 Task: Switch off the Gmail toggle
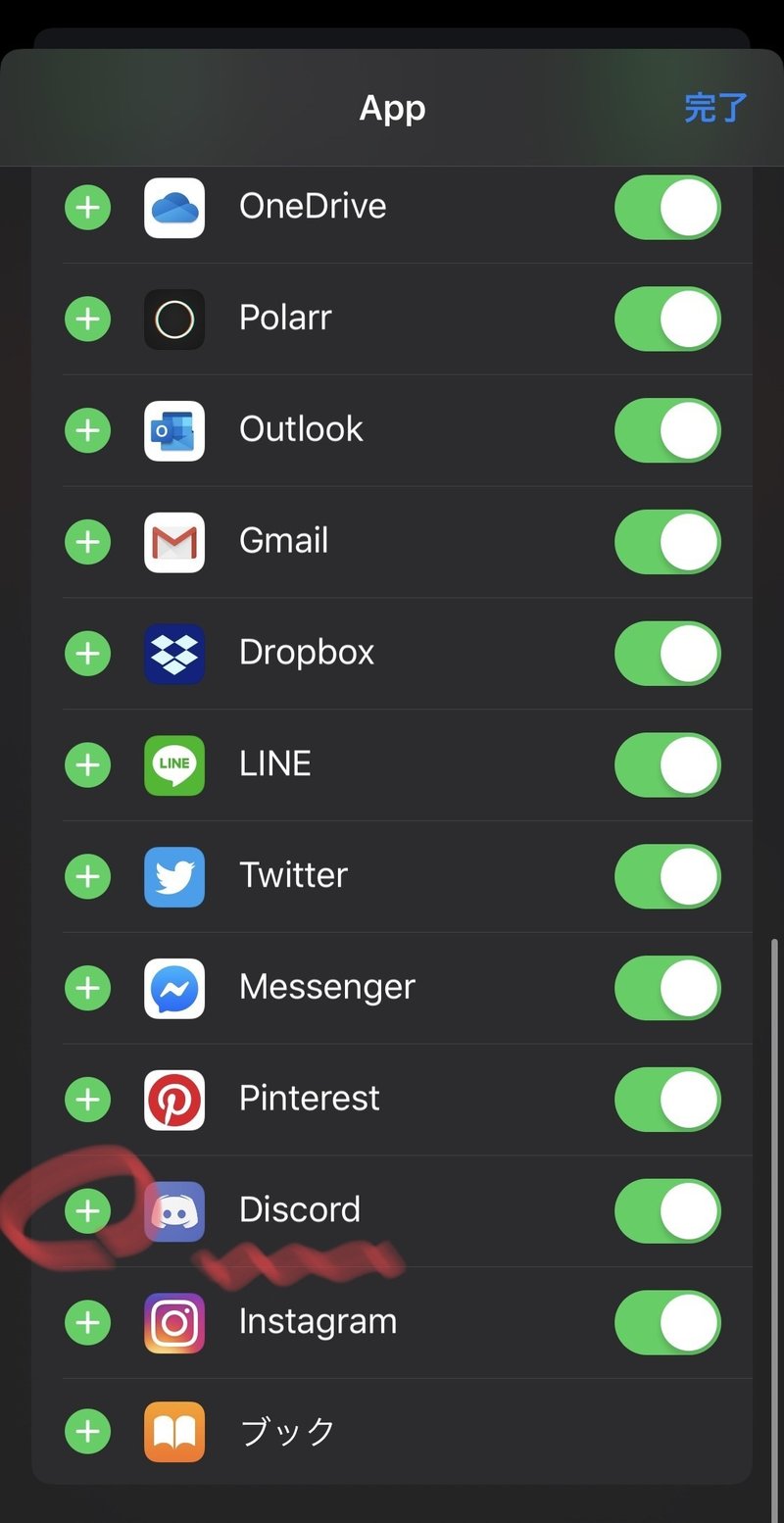[x=667, y=542]
